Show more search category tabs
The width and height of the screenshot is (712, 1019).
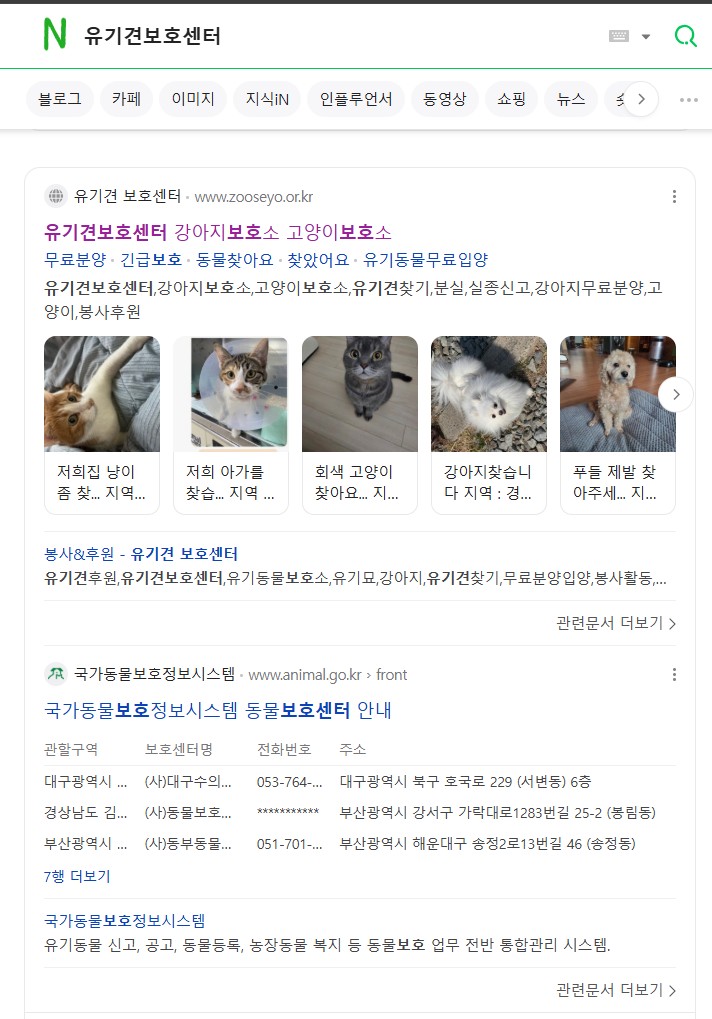(x=642, y=99)
